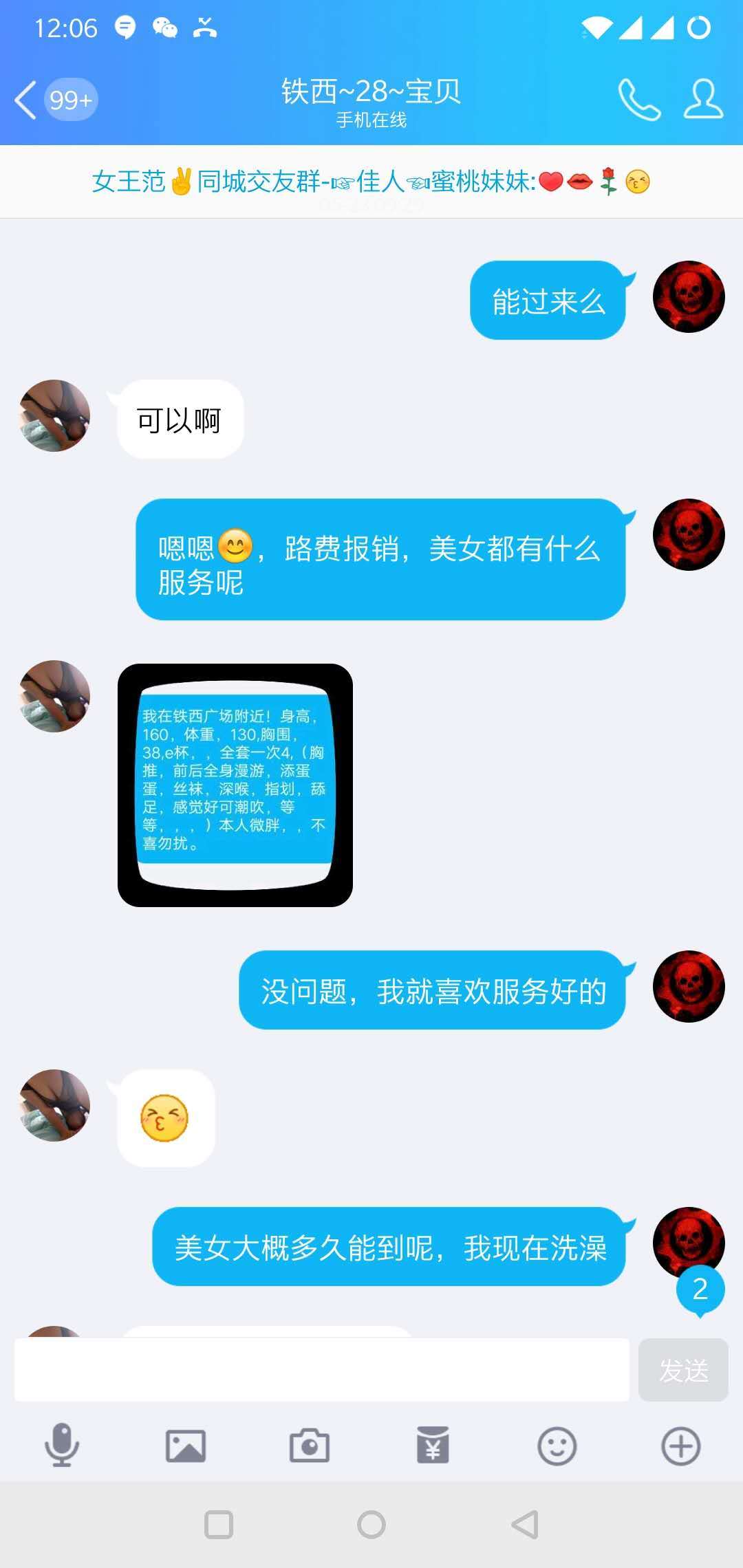The width and height of the screenshot is (743, 1568).
Task: Open the photo gallery picker
Action: pos(186,1446)
